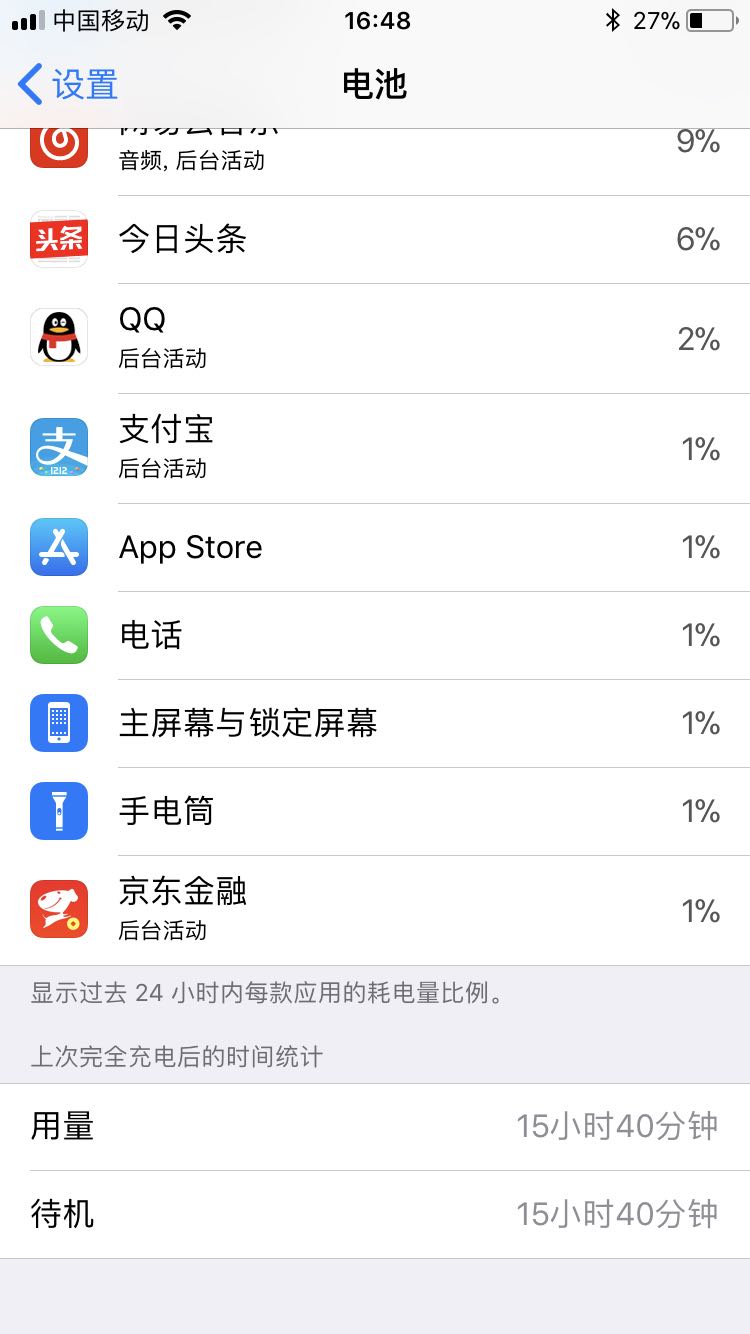Select the 主屏幕与锁定屏幕 usage row
Image resolution: width=750 pixels, height=1334 pixels.
click(375, 723)
